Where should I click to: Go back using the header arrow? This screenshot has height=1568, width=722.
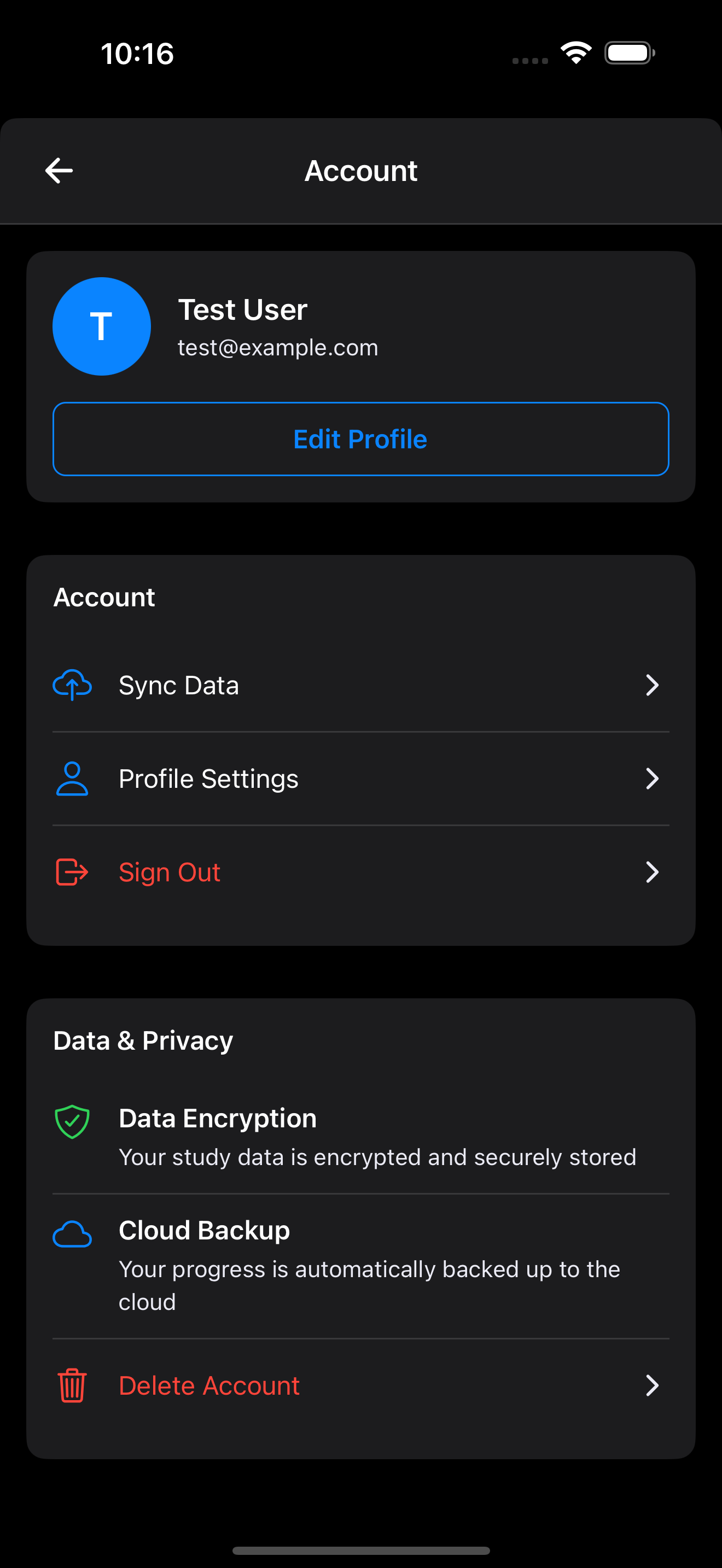(x=59, y=171)
